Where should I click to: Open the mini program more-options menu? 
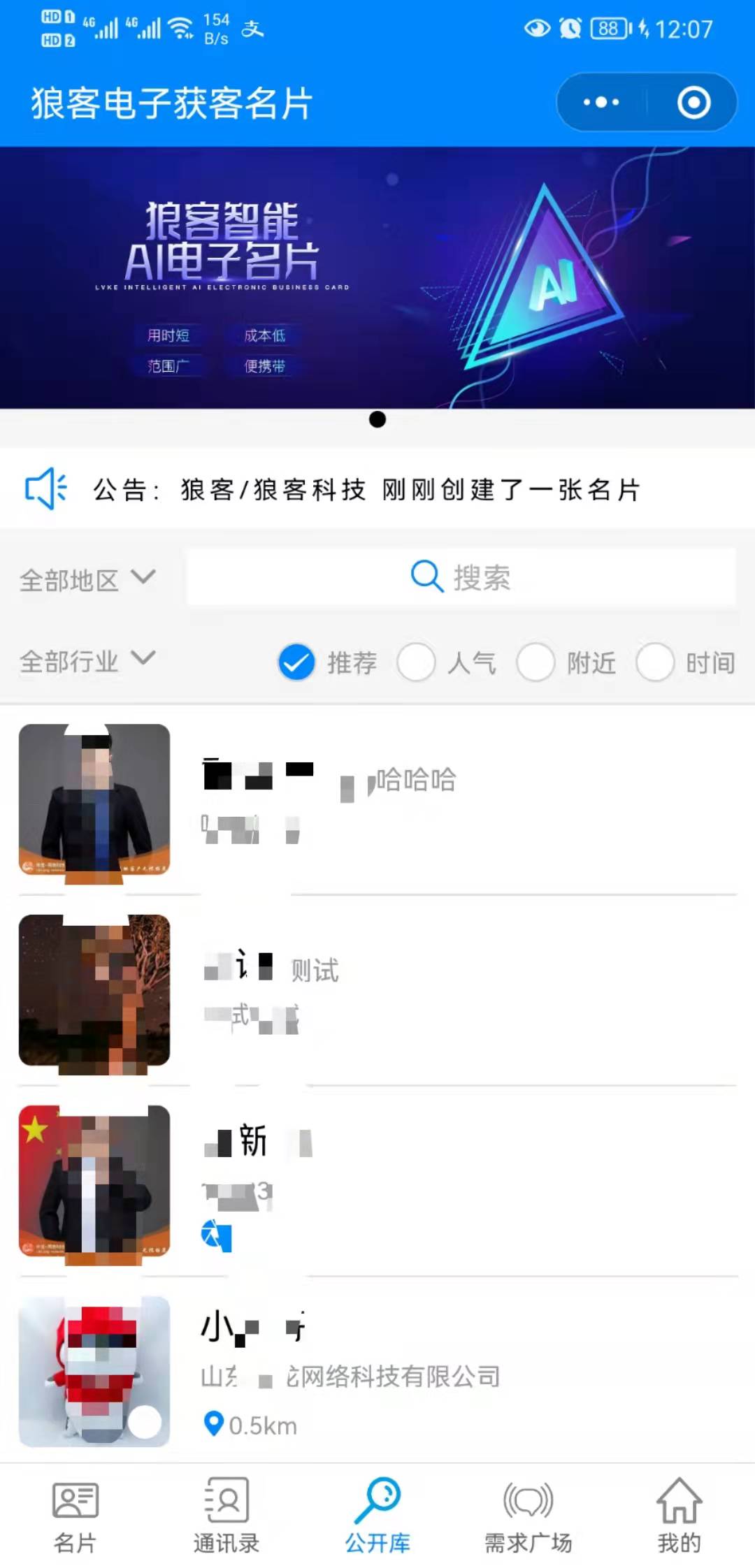pos(601,103)
